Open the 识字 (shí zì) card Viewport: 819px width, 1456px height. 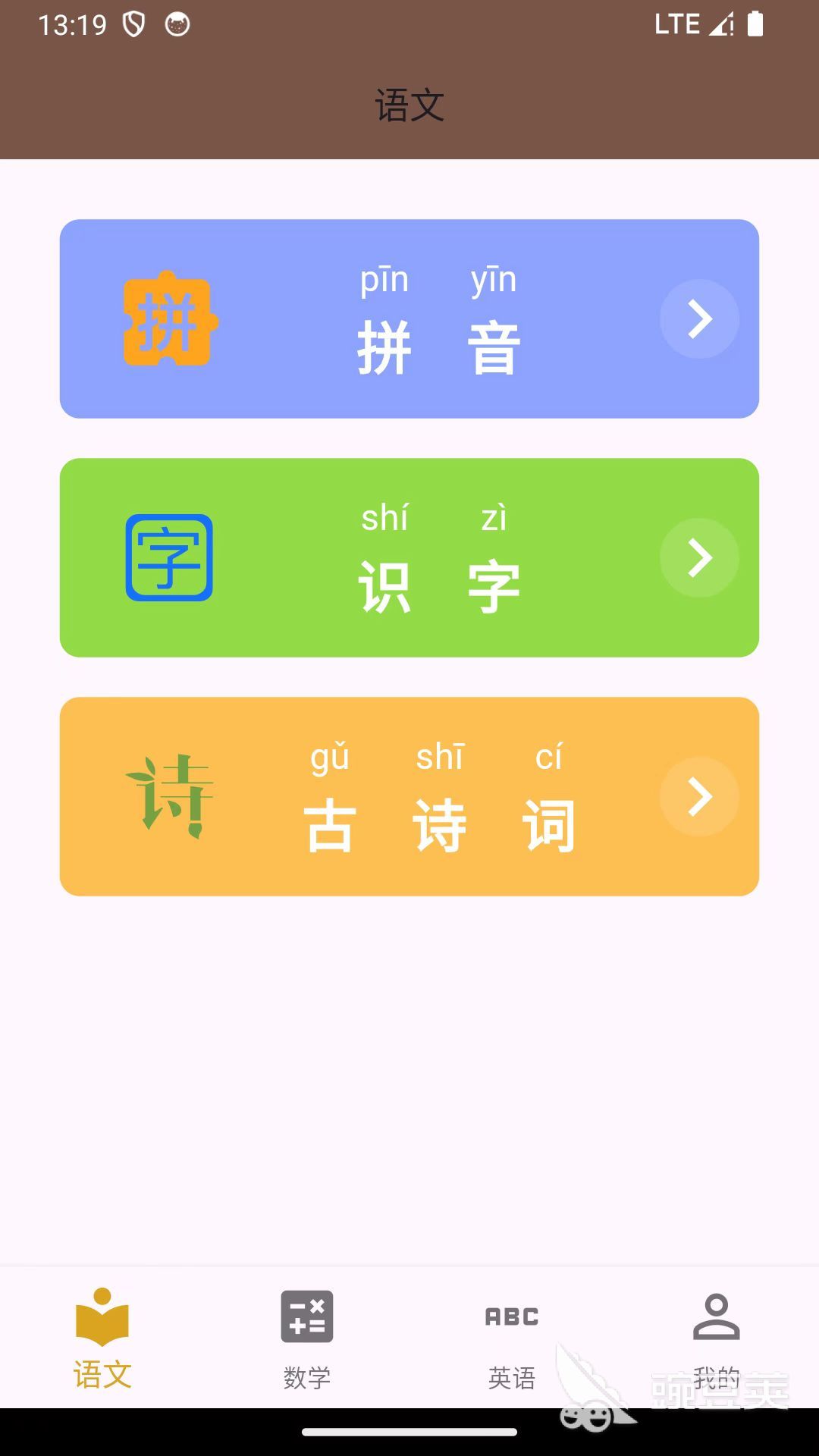[x=409, y=557]
